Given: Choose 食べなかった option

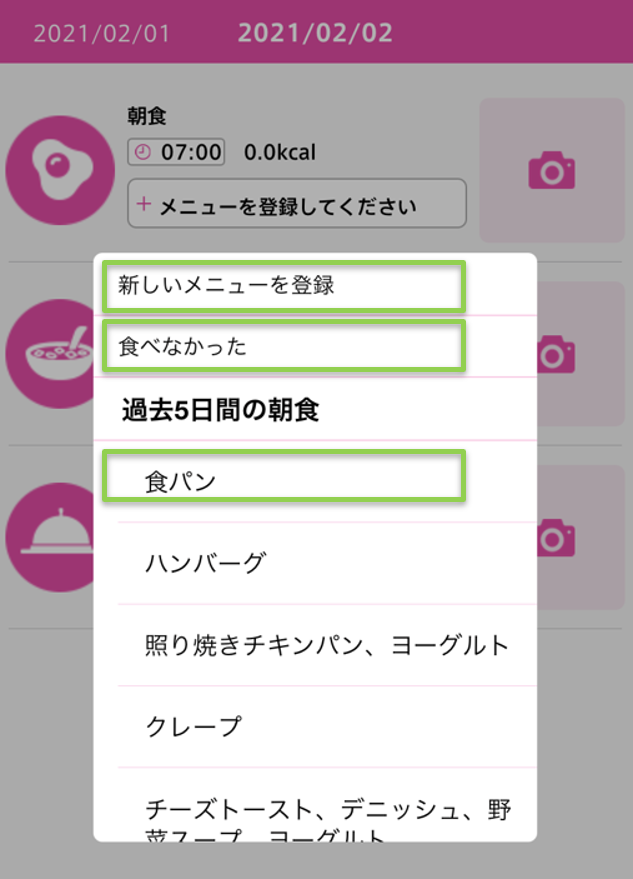Looking at the screenshot, I should pyautogui.click(x=283, y=347).
